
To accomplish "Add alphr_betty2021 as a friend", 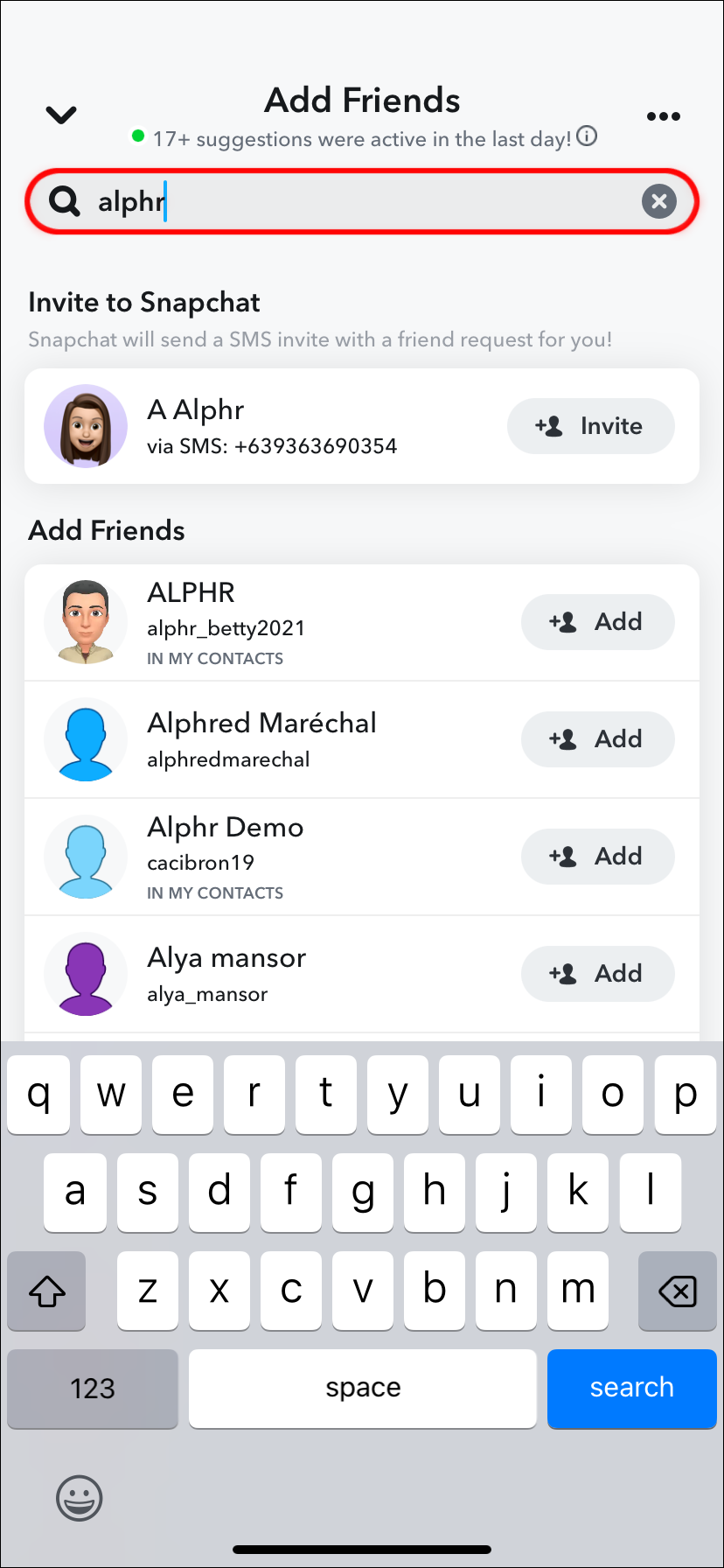I will pyautogui.click(x=597, y=622).
